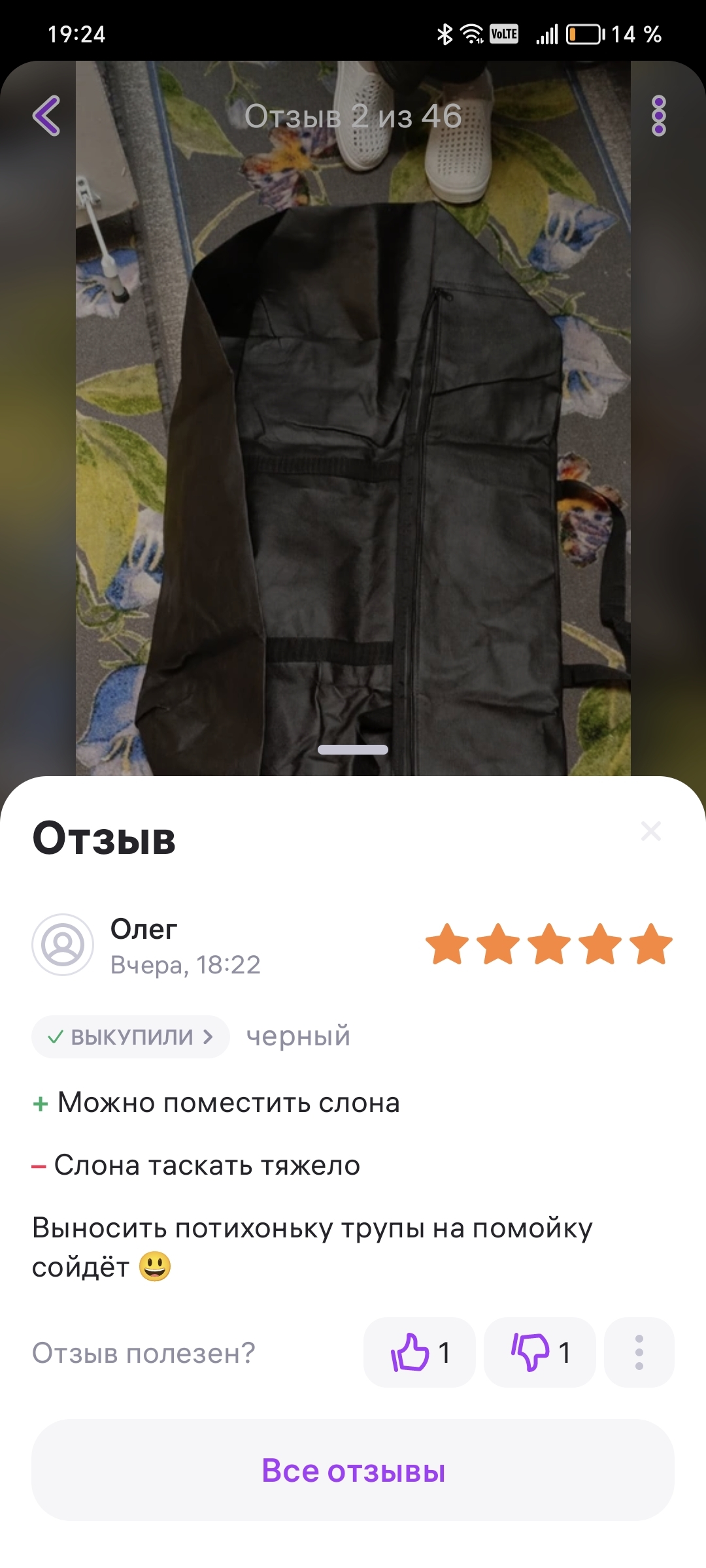This screenshot has width=706, height=1568.
Task: Like Олег's review with thumbs up
Action: pyautogui.click(x=419, y=1352)
